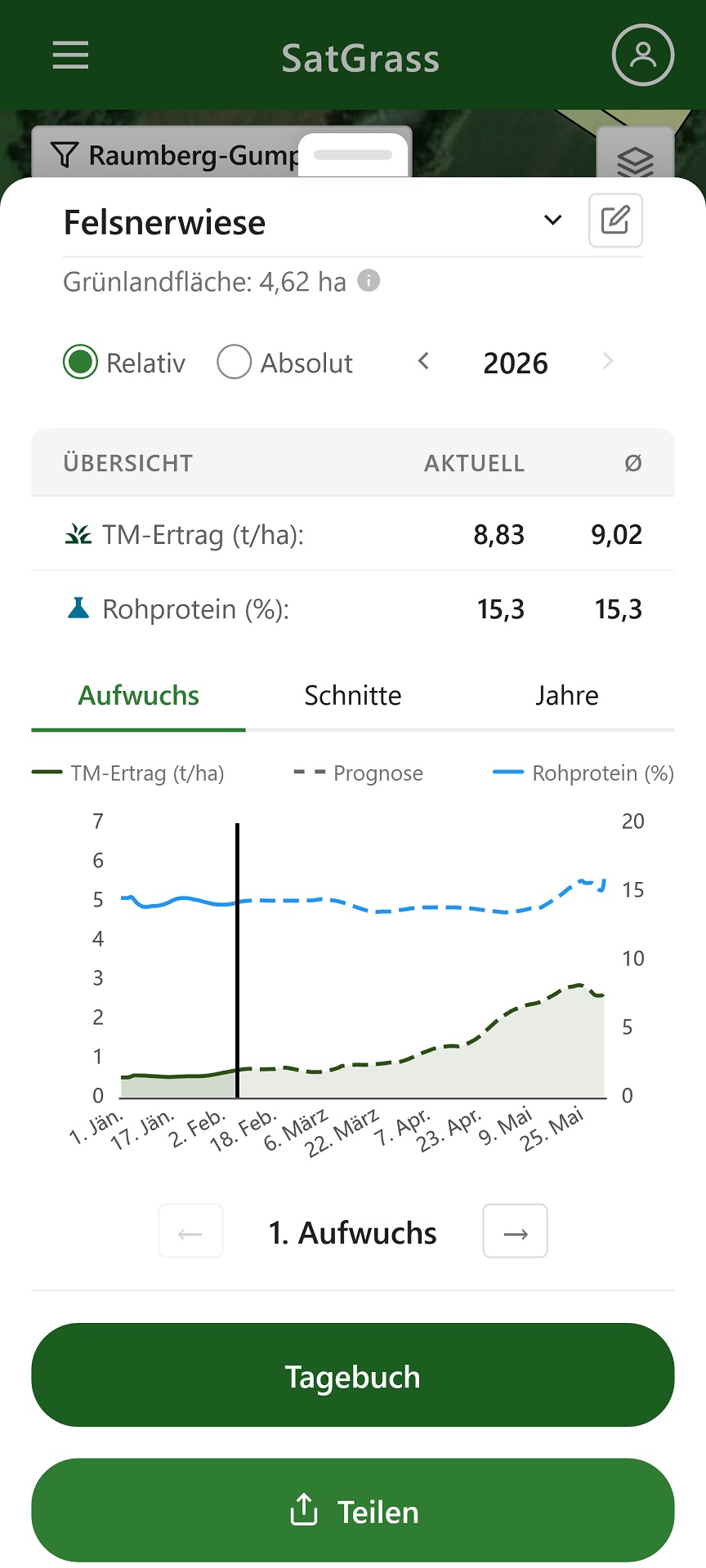
Task: Toggle the Prognose legend entry
Action: pos(359,773)
